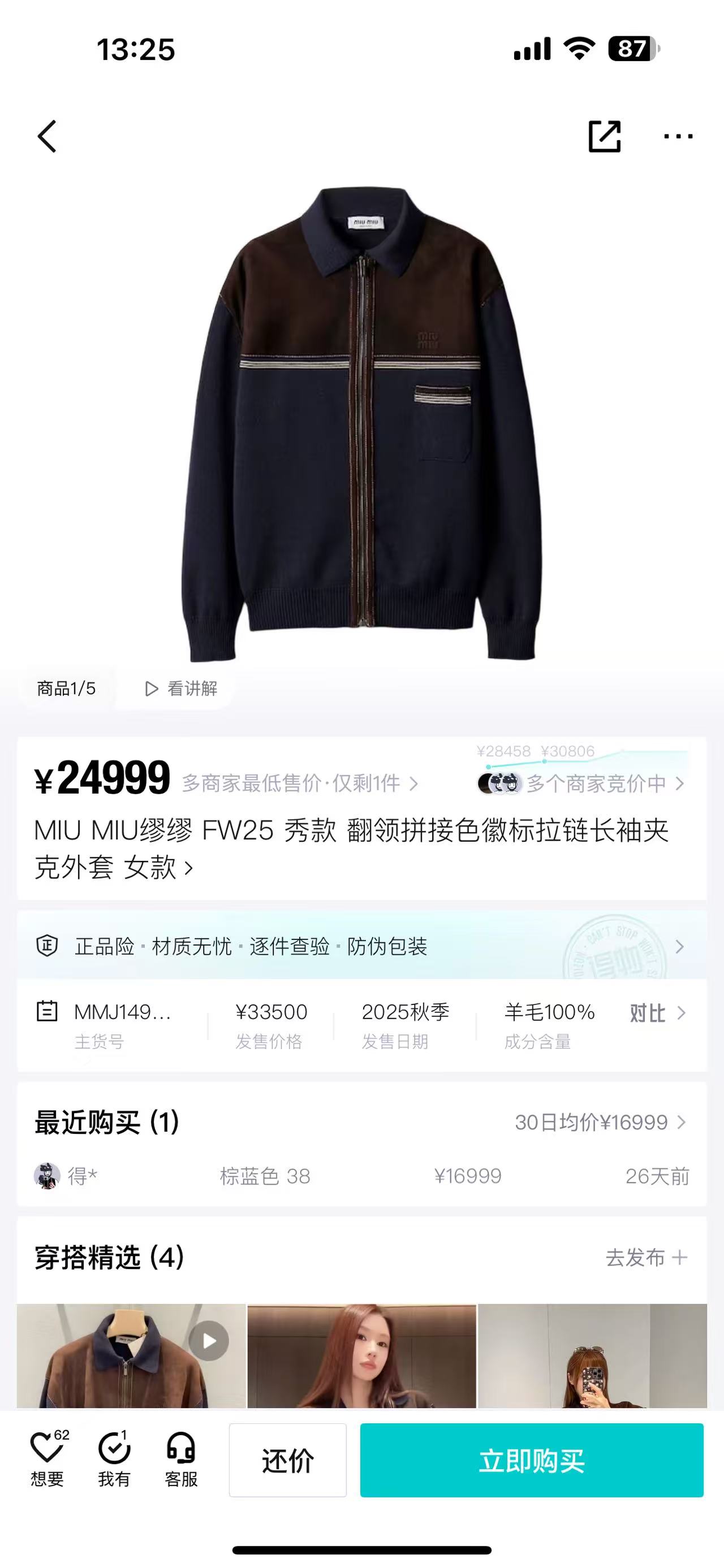
Task: Tap 去发布 to post an outfit
Action: point(645,1257)
